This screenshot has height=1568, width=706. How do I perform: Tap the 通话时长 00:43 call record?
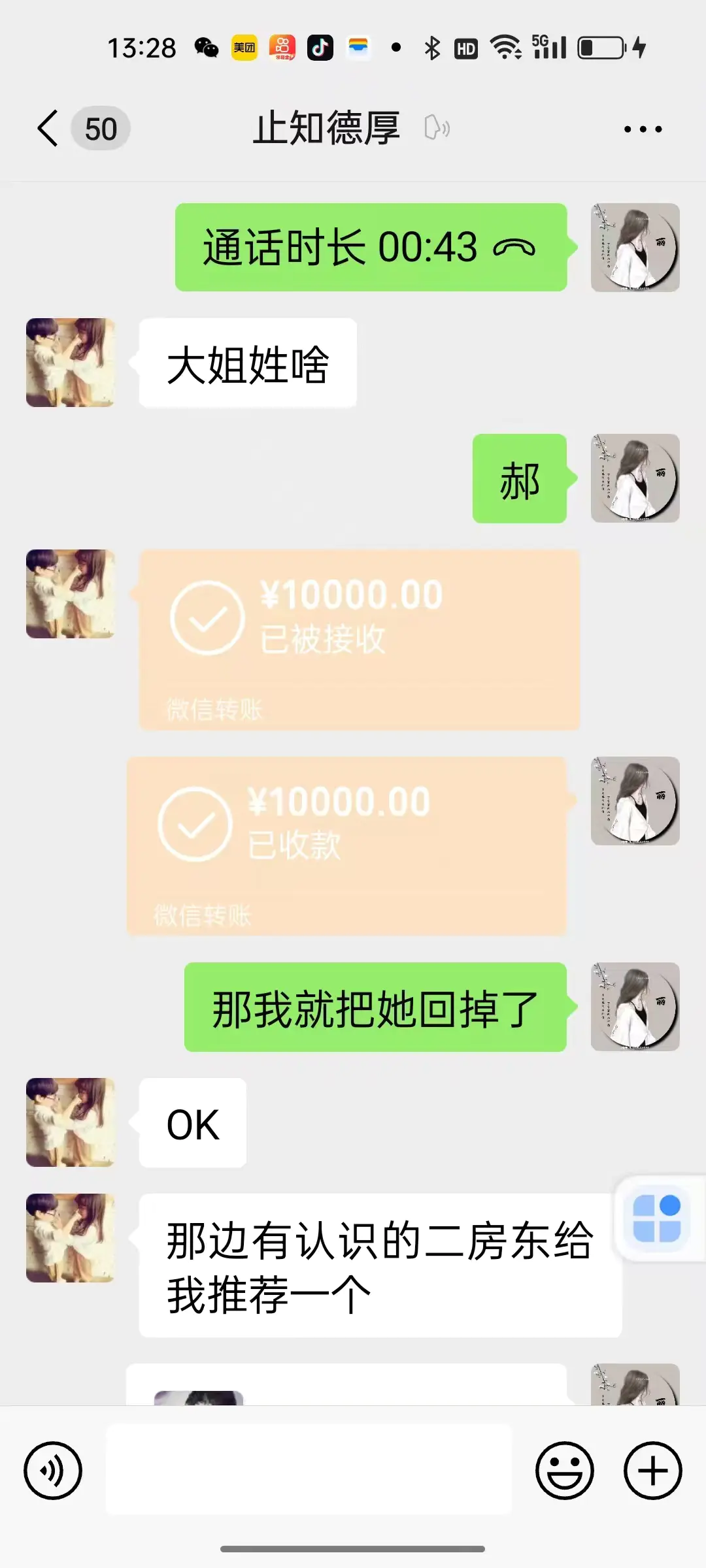(371, 248)
